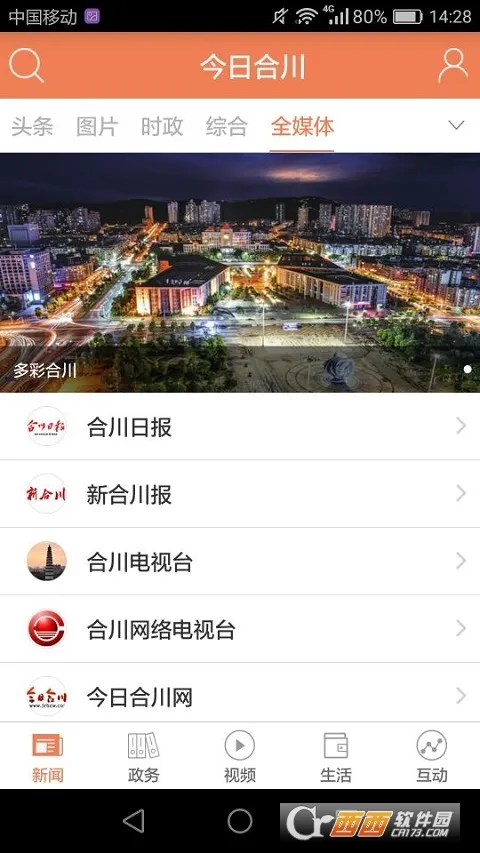Go to the 综合 tab
The width and height of the screenshot is (480, 853).
226,126
